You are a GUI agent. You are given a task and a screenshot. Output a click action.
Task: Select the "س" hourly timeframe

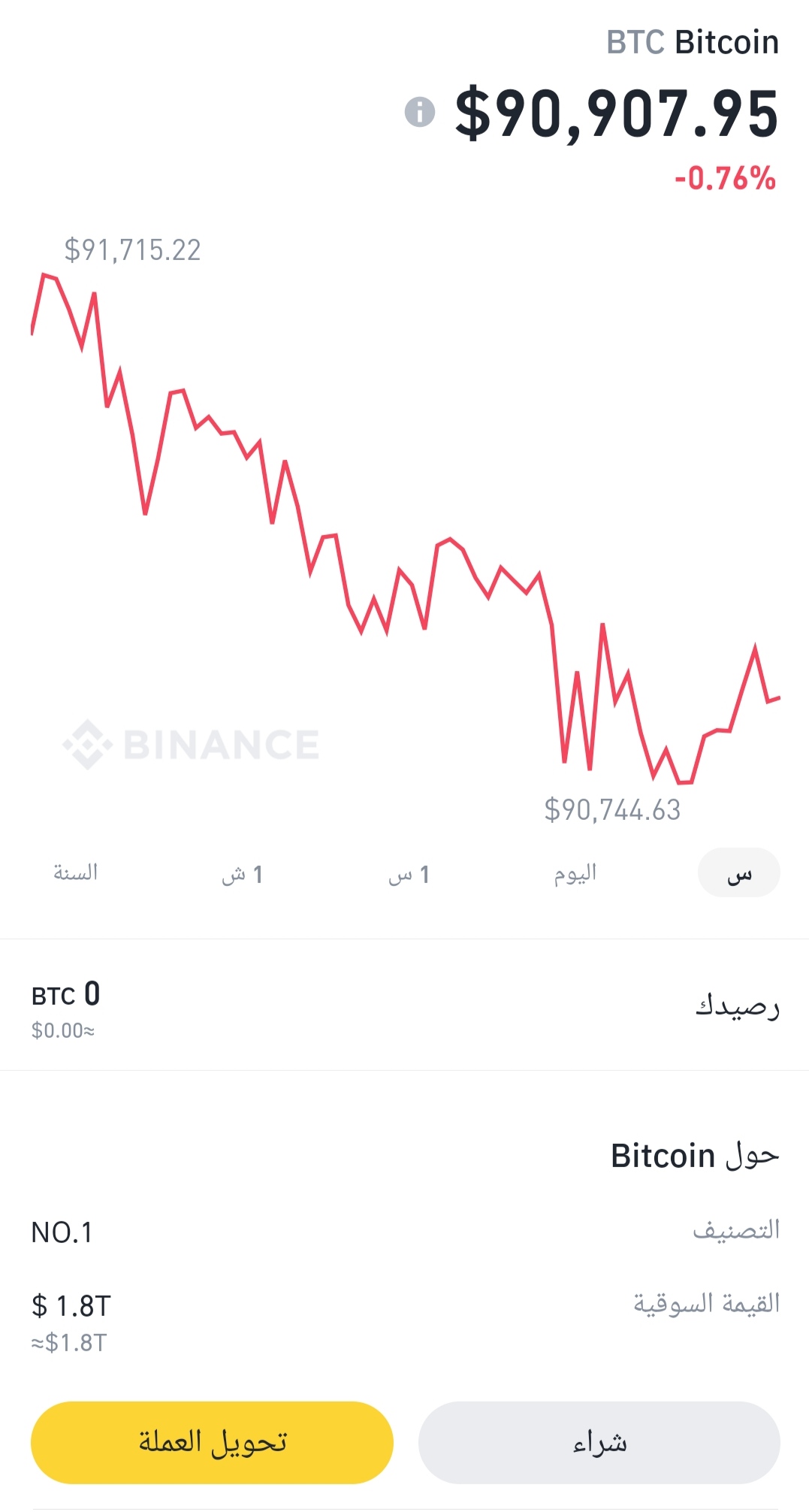coord(739,872)
